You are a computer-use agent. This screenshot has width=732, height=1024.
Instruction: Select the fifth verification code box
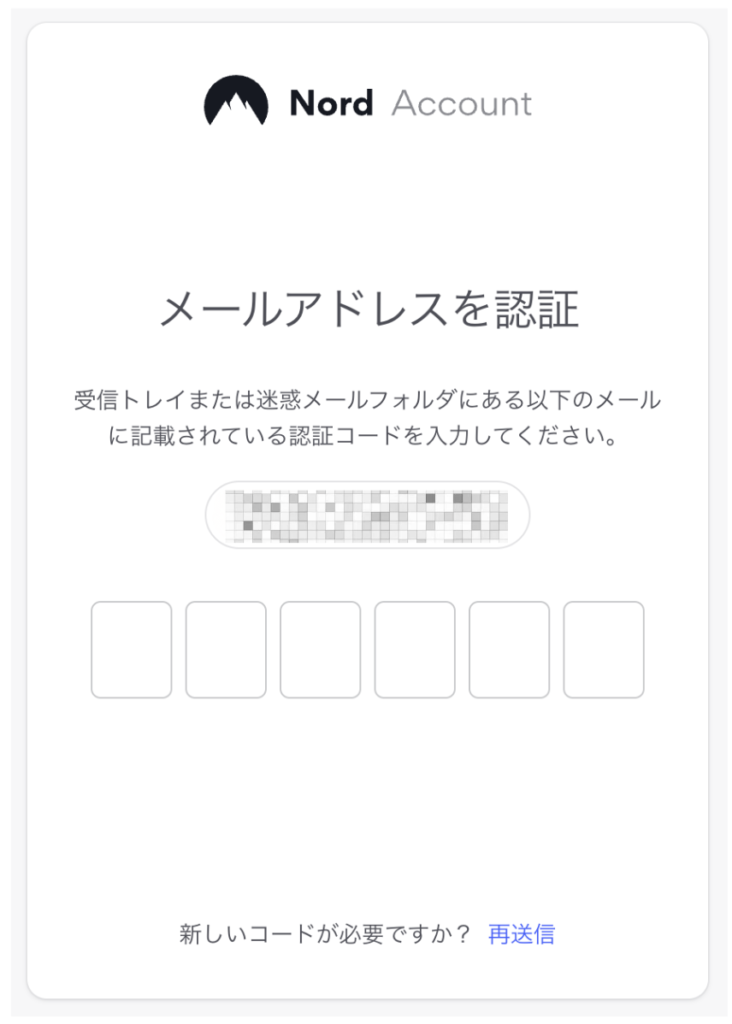[509, 649]
